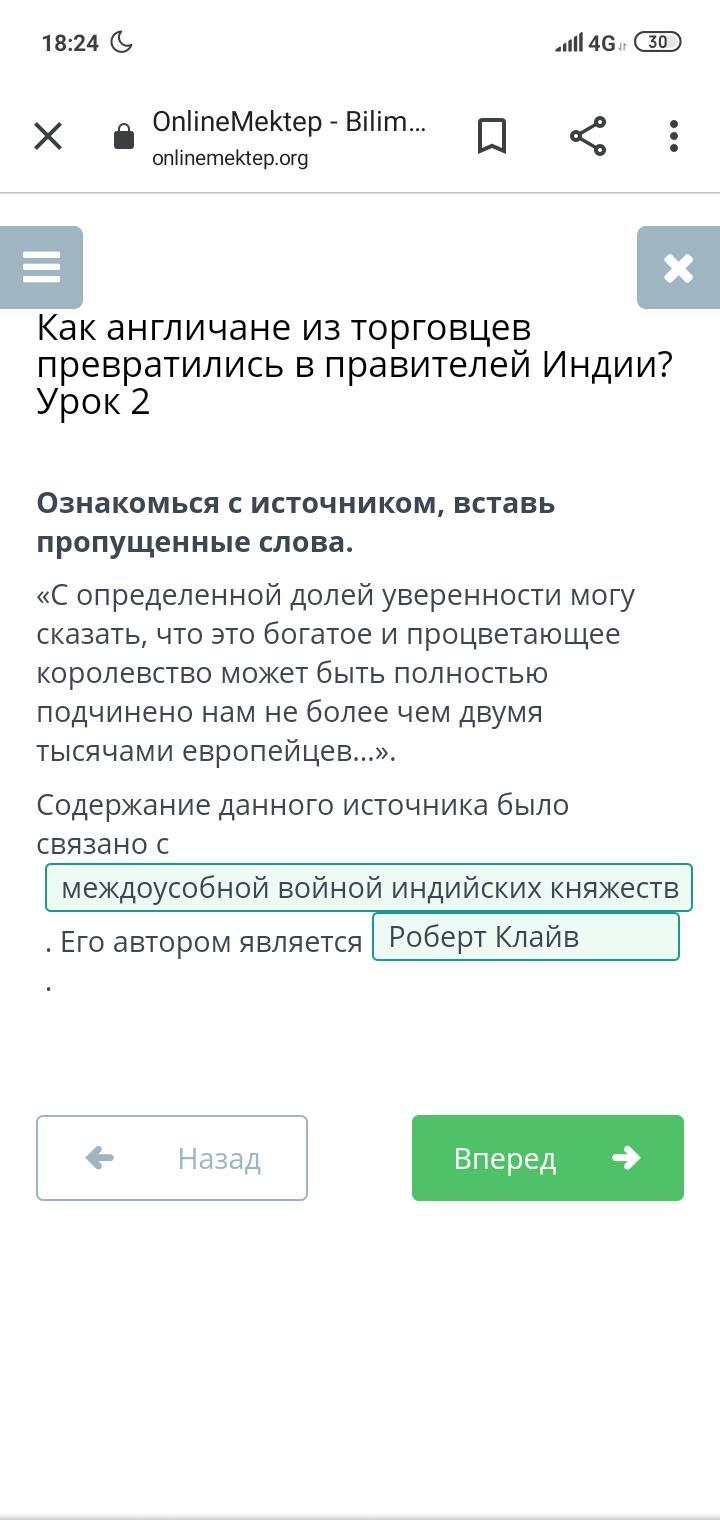This screenshot has width=720, height=1520.
Task: Open the hamburger lesson menu
Action: 41,267
